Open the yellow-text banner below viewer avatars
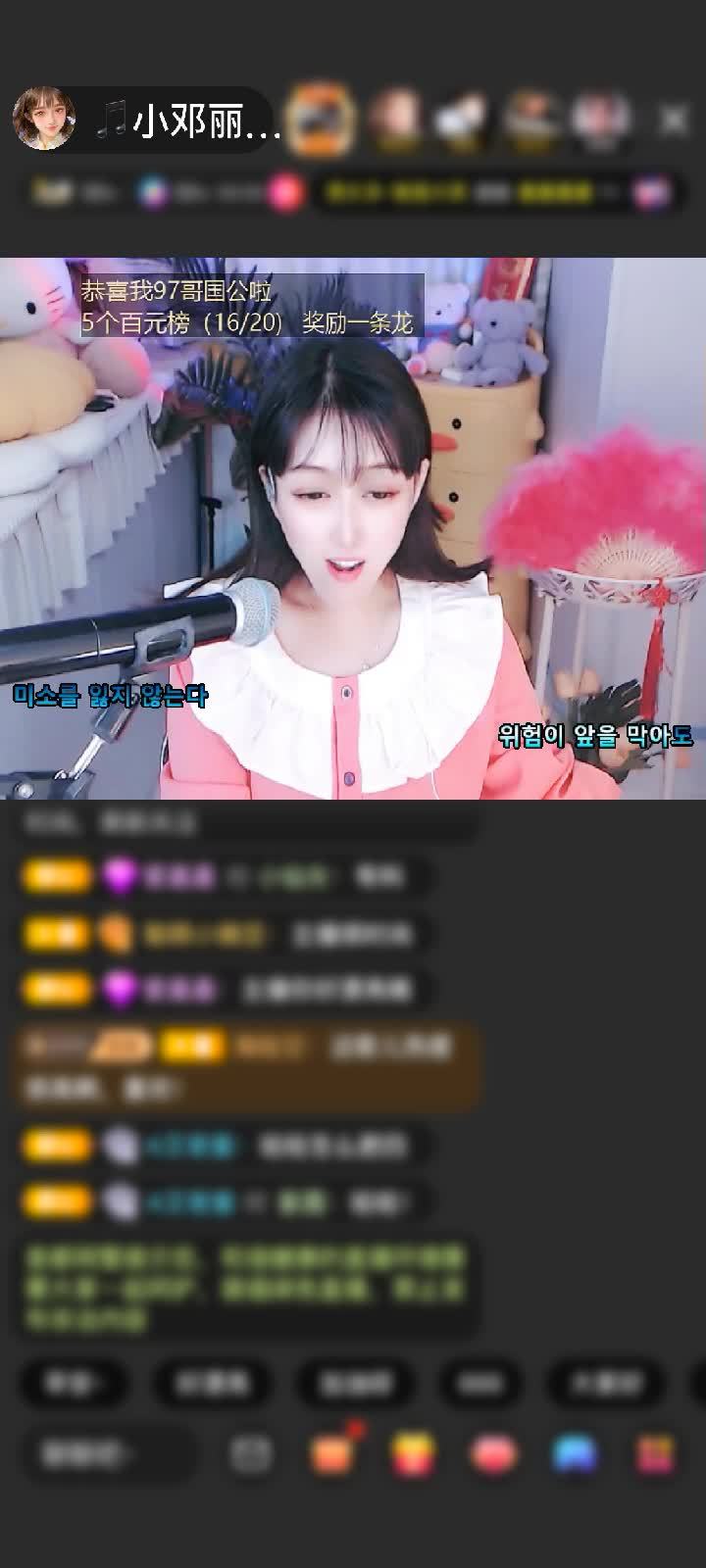 (x=461, y=191)
